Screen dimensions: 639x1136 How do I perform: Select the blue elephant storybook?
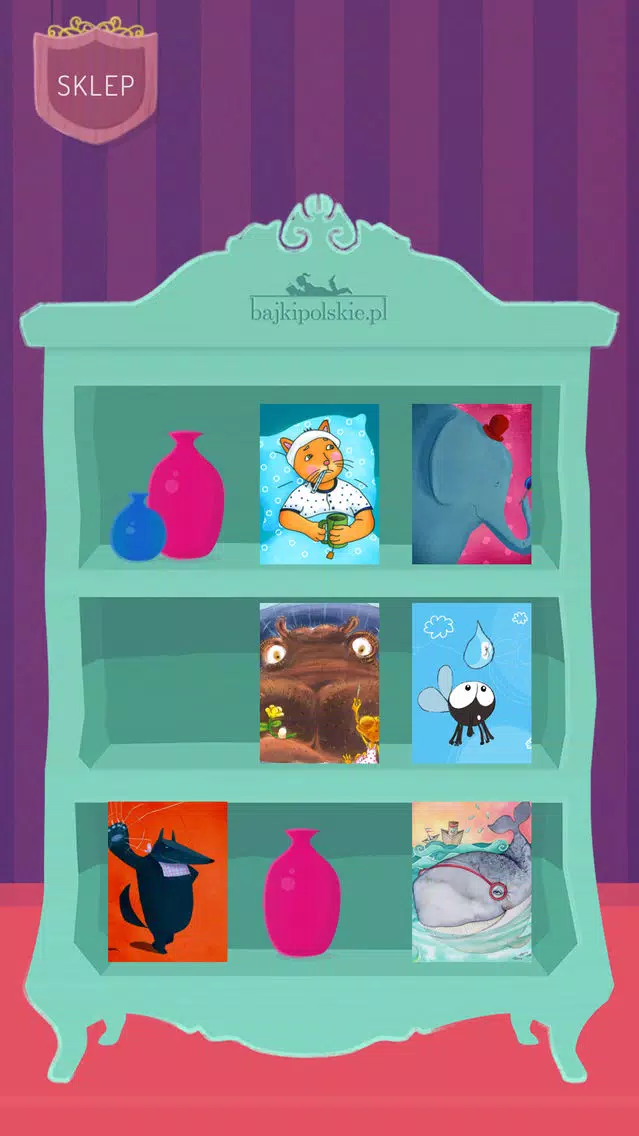coord(472,484)
